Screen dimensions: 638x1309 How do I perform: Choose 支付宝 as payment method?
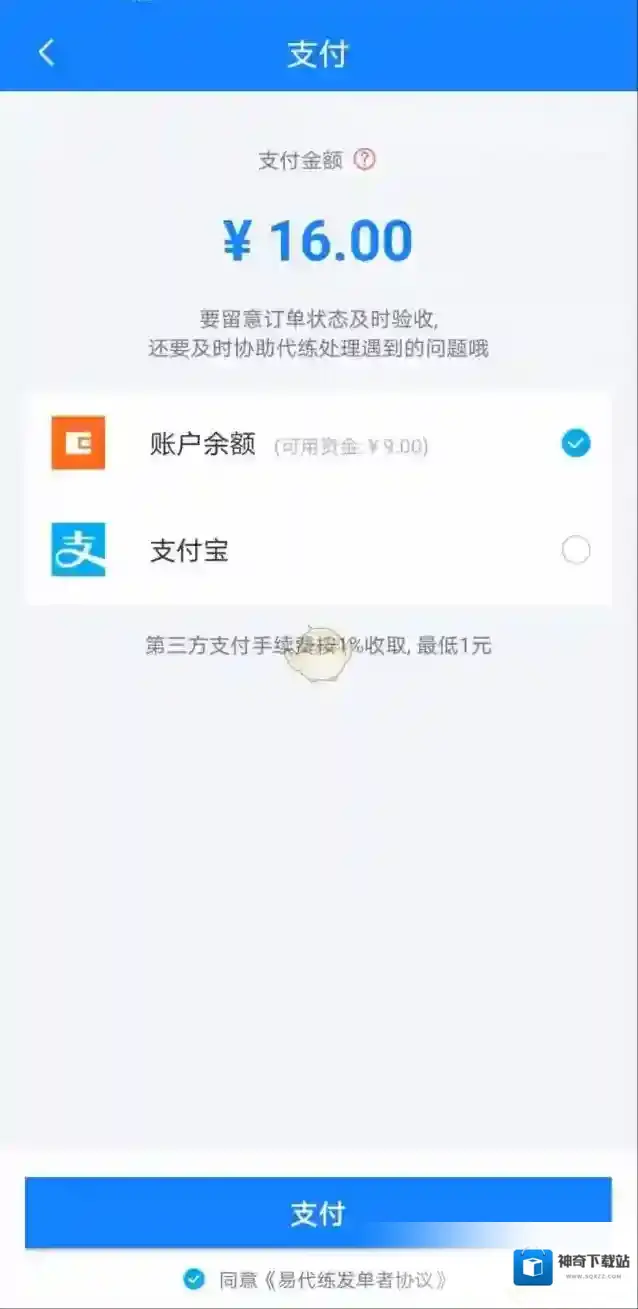point(575,550)
